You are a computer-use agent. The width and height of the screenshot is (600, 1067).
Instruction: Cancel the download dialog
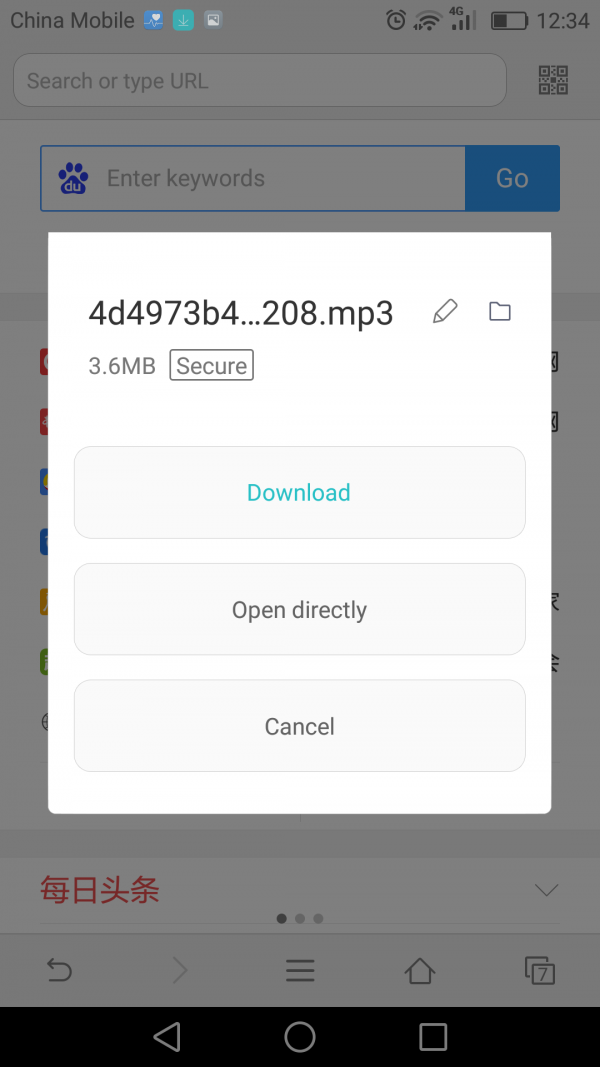(x=299, y=725)
